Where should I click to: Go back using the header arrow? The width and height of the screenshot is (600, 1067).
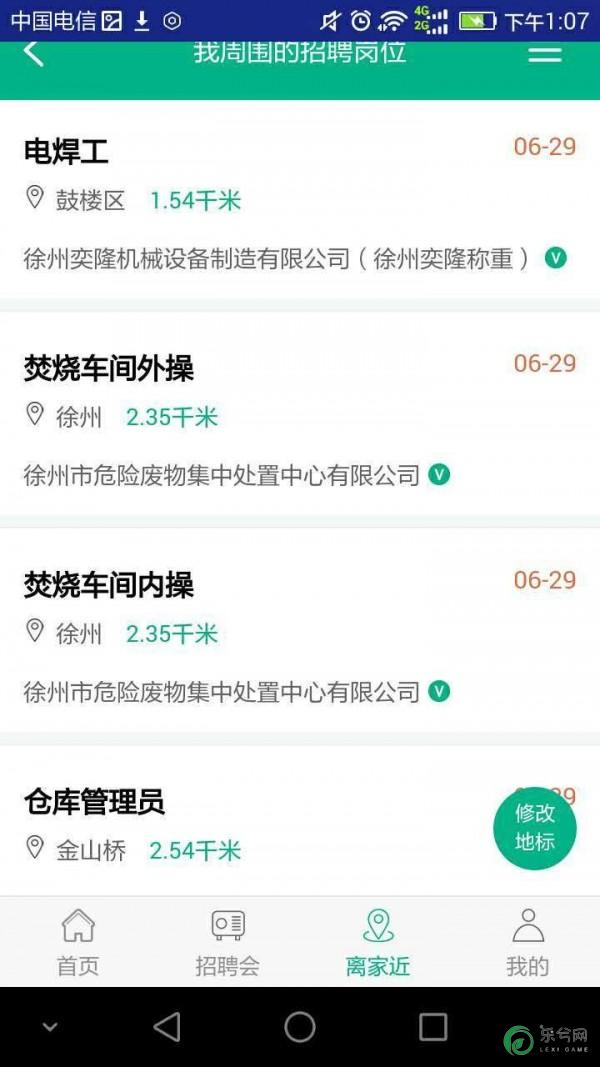click(x=33, y=54)
